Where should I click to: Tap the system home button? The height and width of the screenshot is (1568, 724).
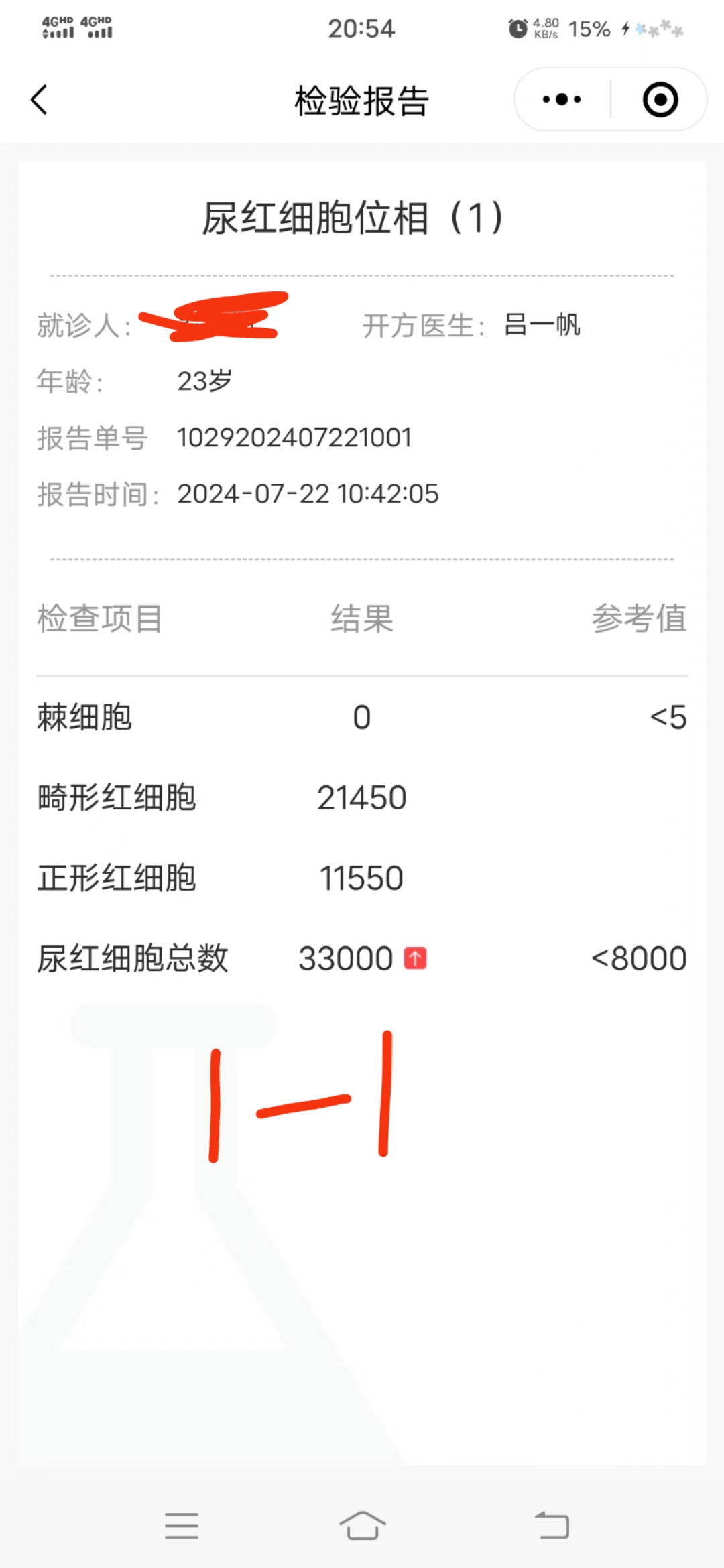coord(362,1525)
